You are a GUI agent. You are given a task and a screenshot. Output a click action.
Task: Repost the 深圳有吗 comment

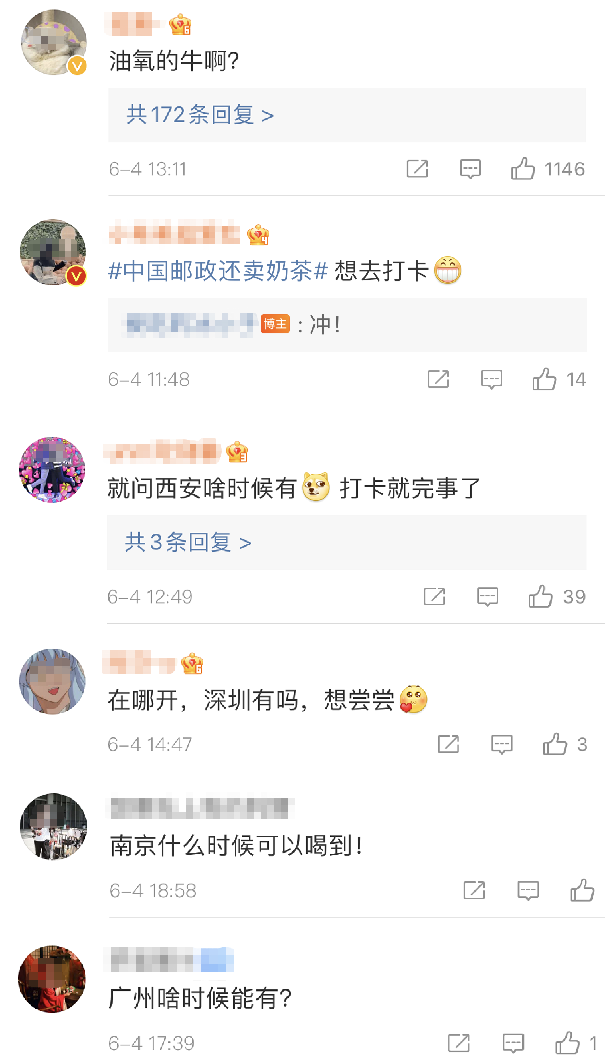449,745
